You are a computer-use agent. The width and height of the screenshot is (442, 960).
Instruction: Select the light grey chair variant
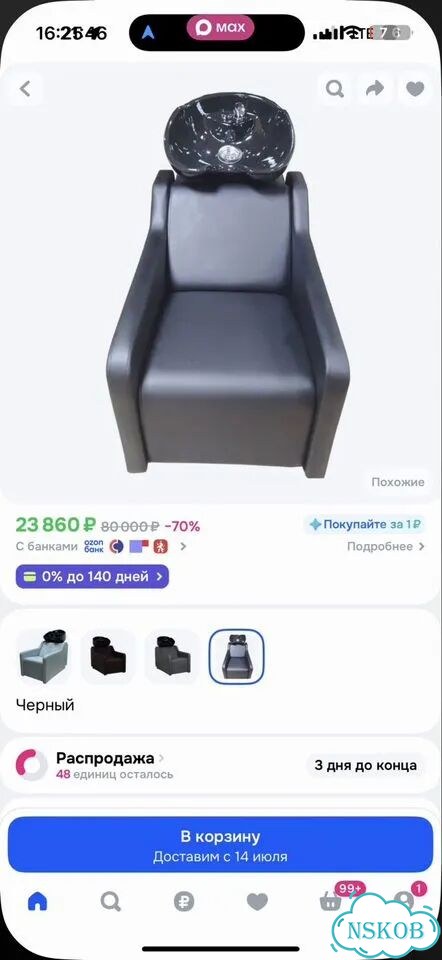(x=44, y=656)
